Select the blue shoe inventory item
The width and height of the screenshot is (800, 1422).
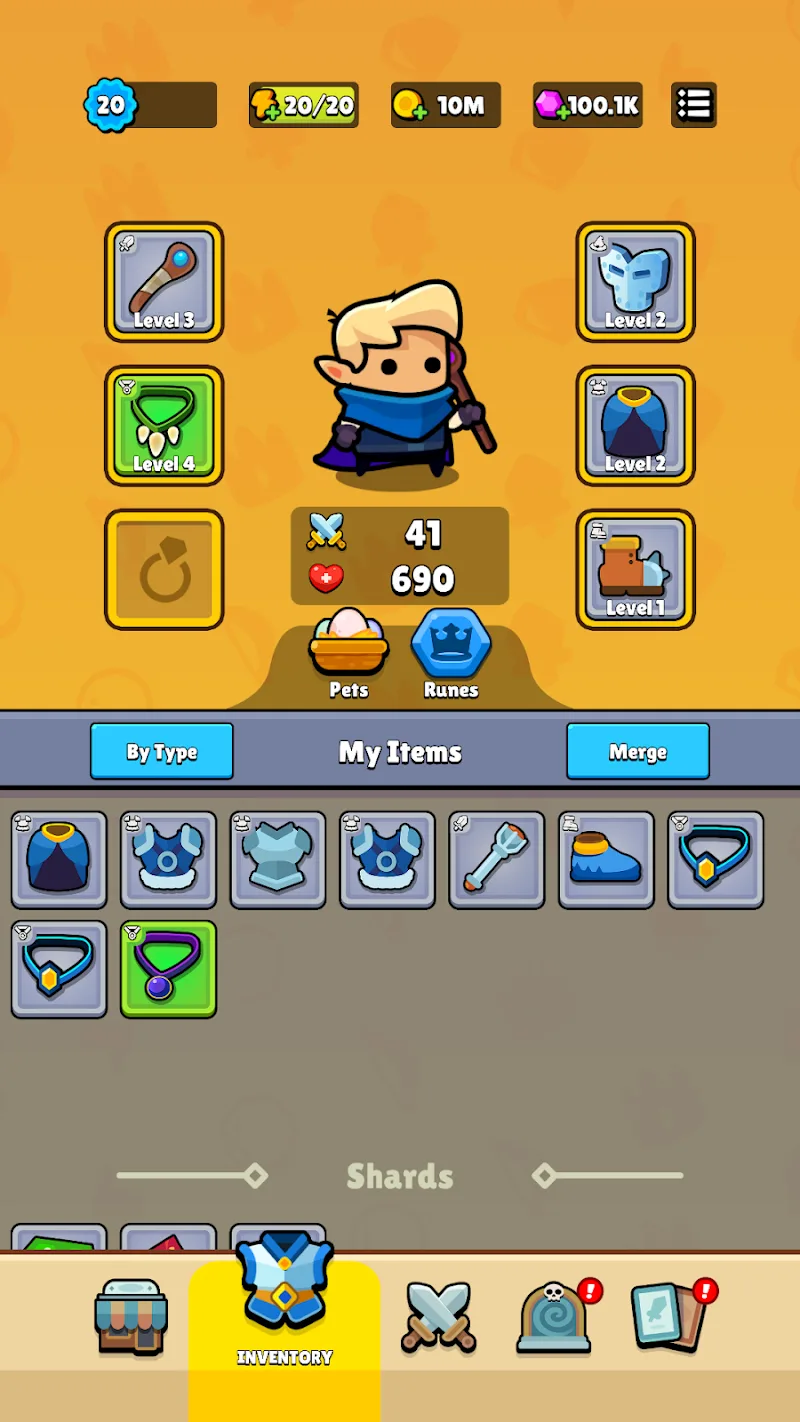point(606,859)
